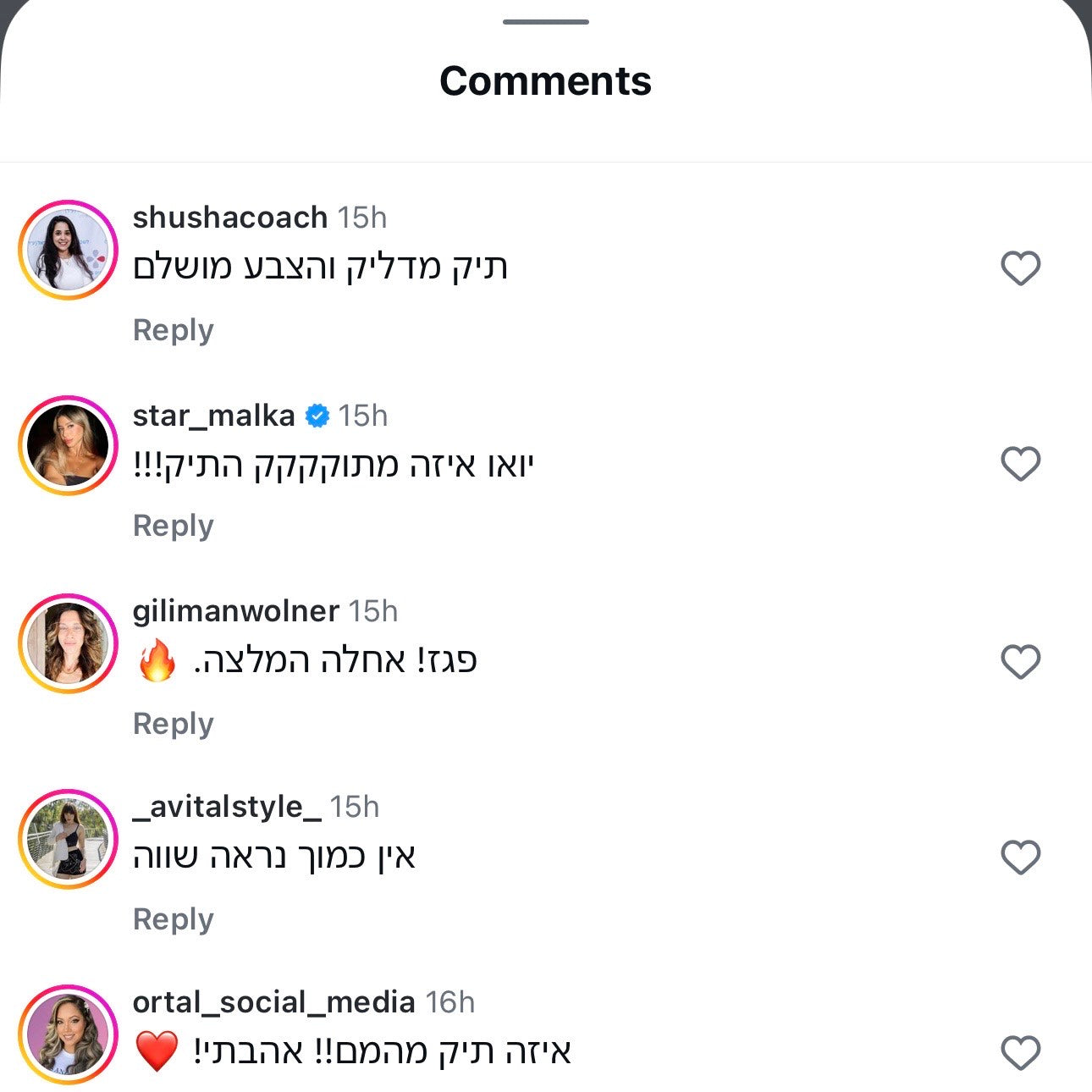Like _avitalstyle_'s comment
Image resolution: width=1092 pixels, height=1092 pixels.
click(x=1020, y=858)
